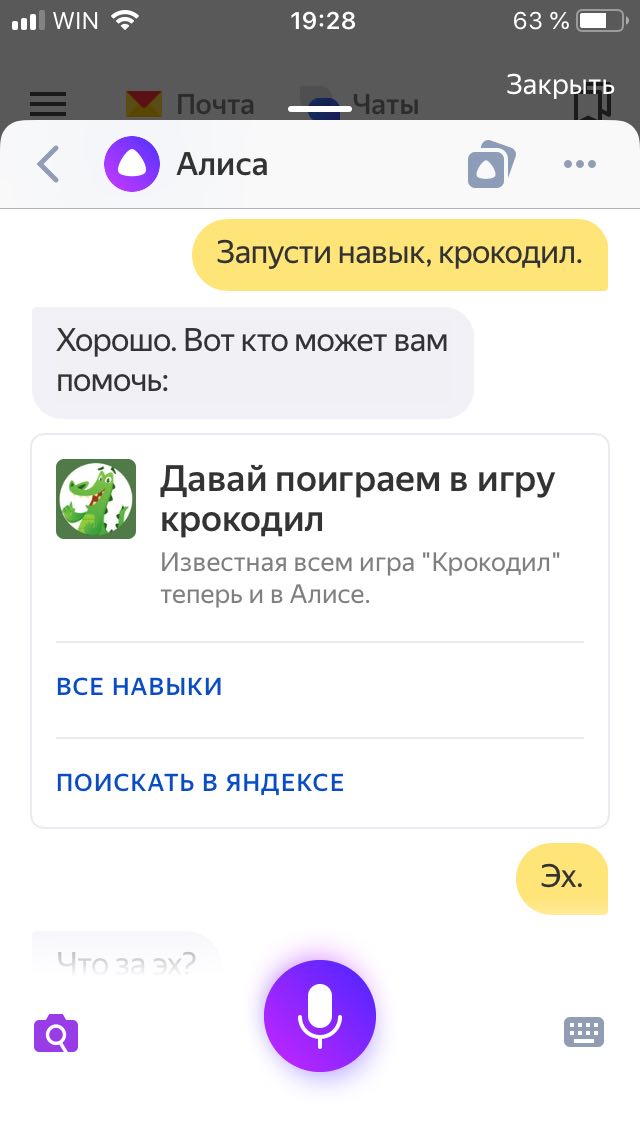Open the skills catalog icon in header

[x=491, y=164]
